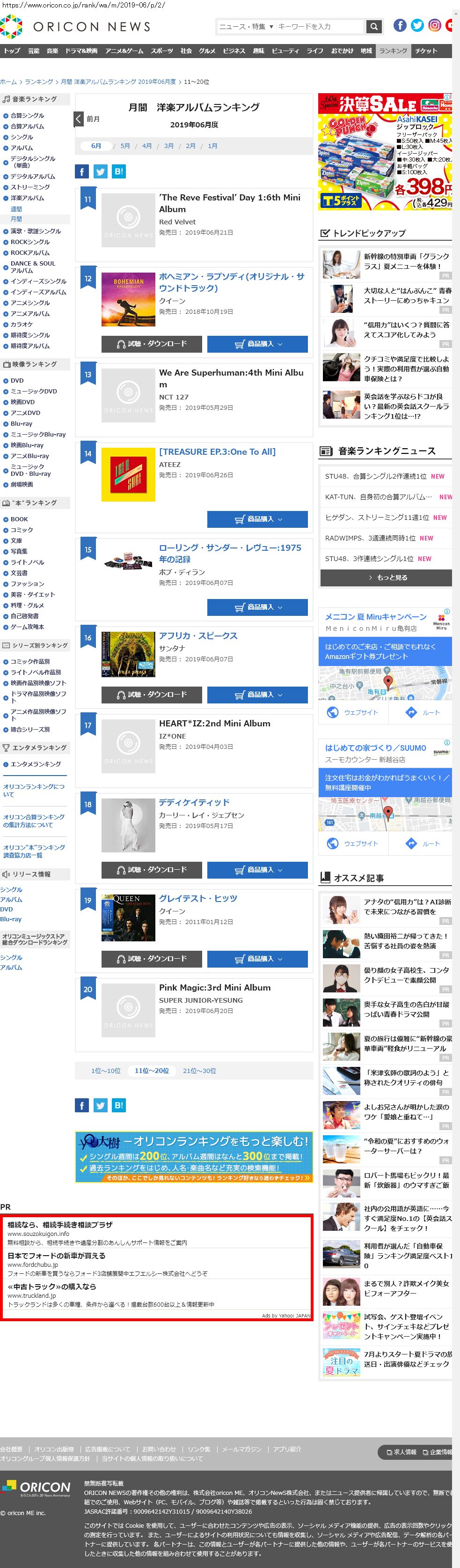
Task: Open the グレイテスト・ヒッツ album link
Action: [x=198, y=898]
